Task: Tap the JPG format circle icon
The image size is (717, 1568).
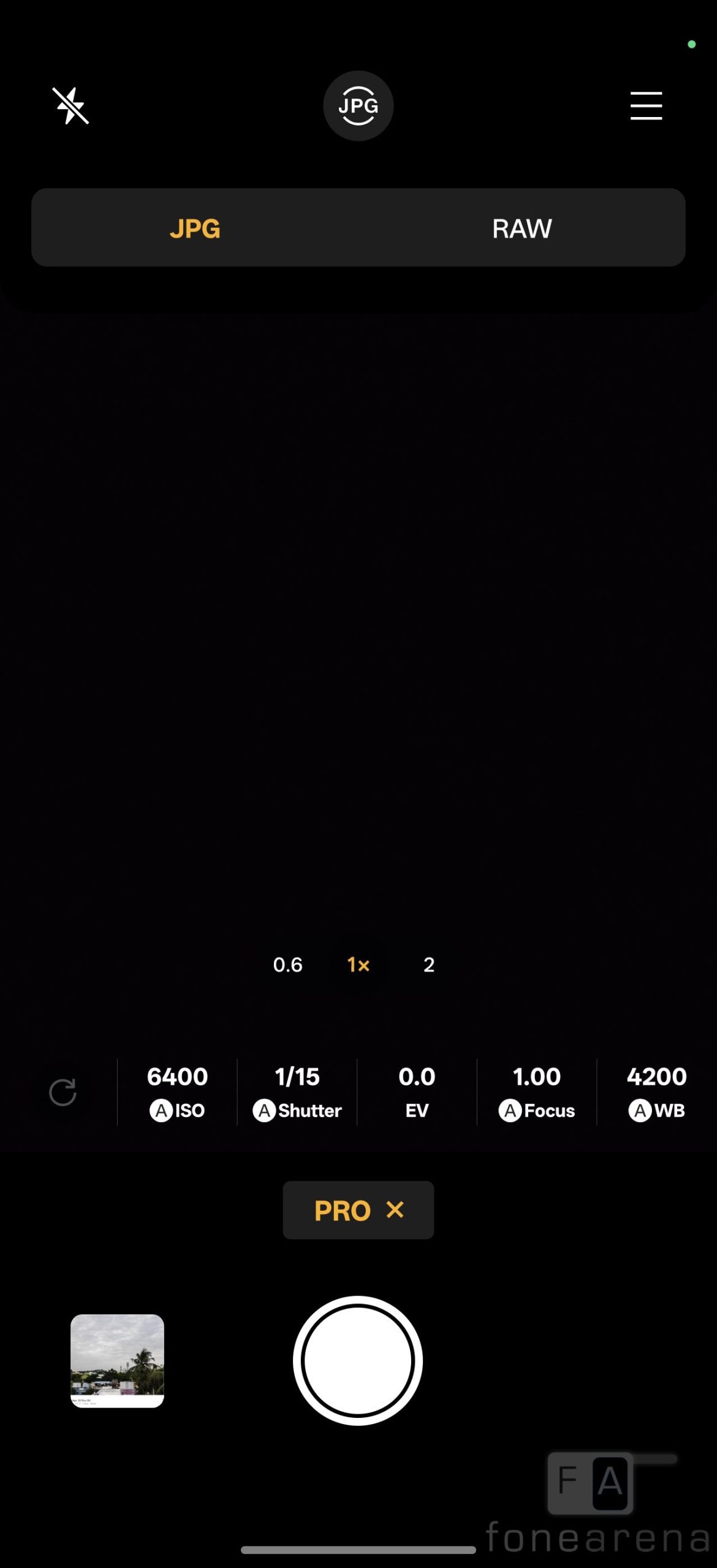Action: 358,106
